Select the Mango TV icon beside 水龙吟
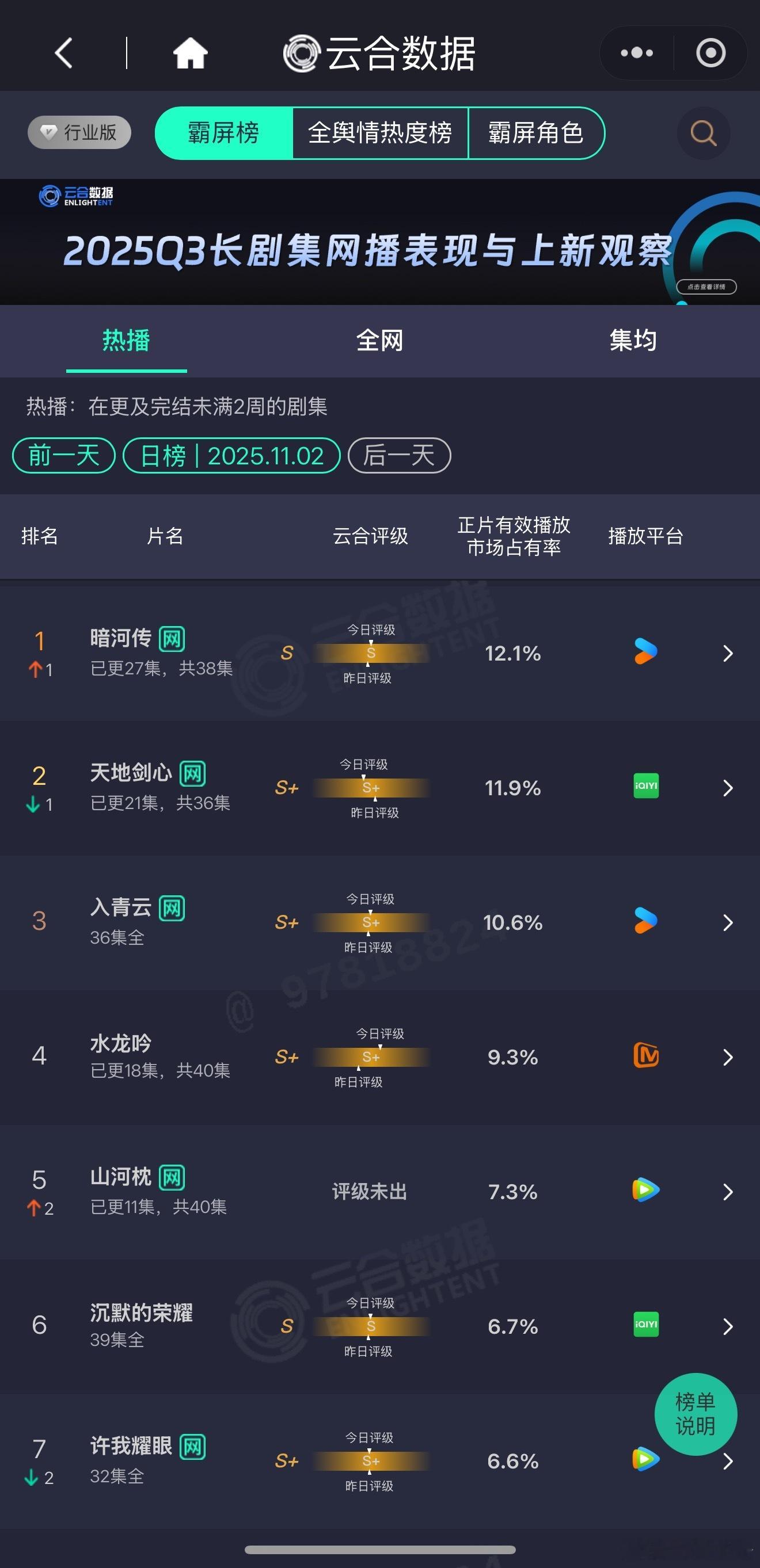This screenshot has height=1568, width=760. (645, 1057)
